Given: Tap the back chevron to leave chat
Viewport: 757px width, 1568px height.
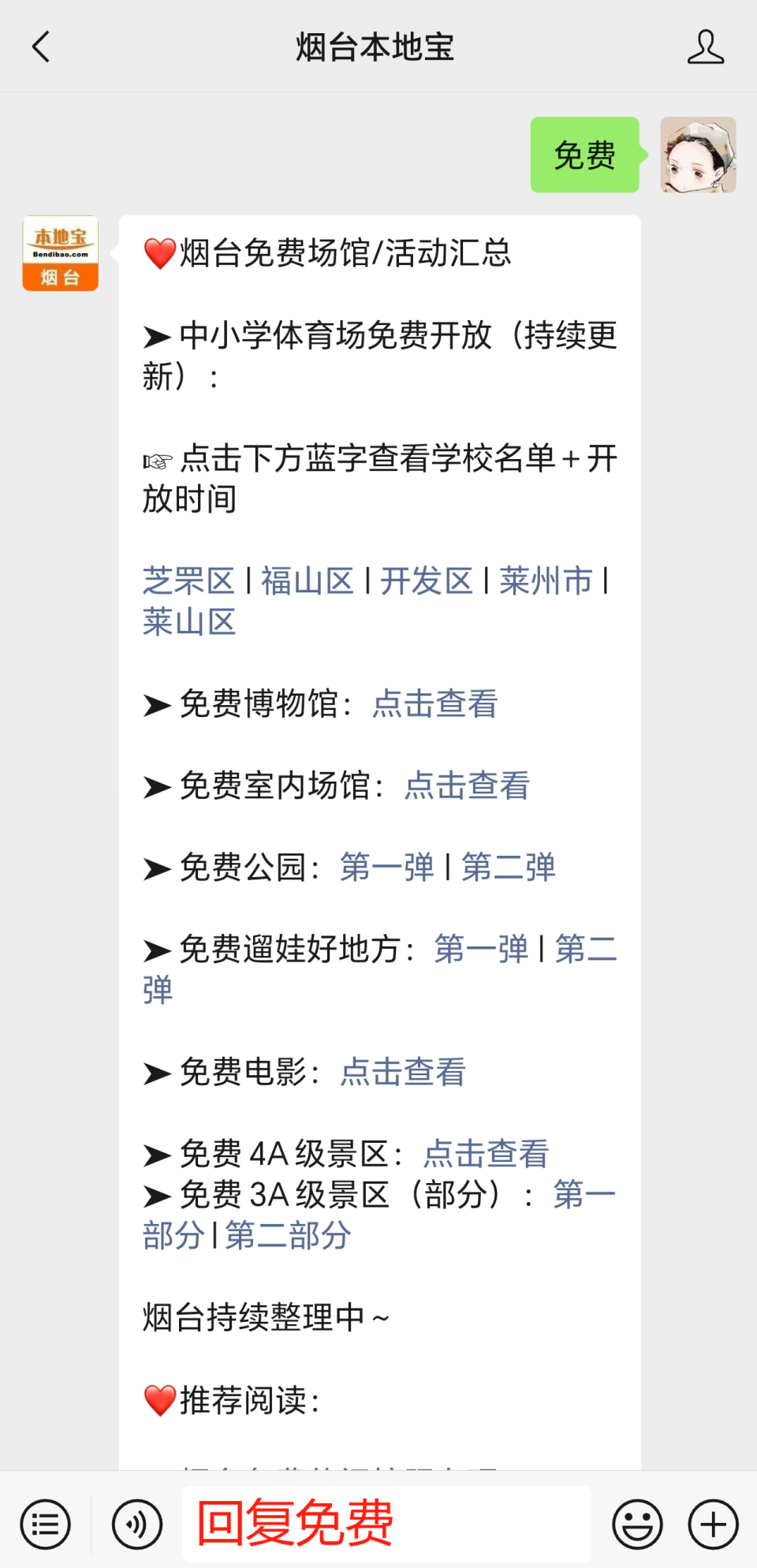Looking at the screenshot, I should pyautogui.click(x=41, y=47).
